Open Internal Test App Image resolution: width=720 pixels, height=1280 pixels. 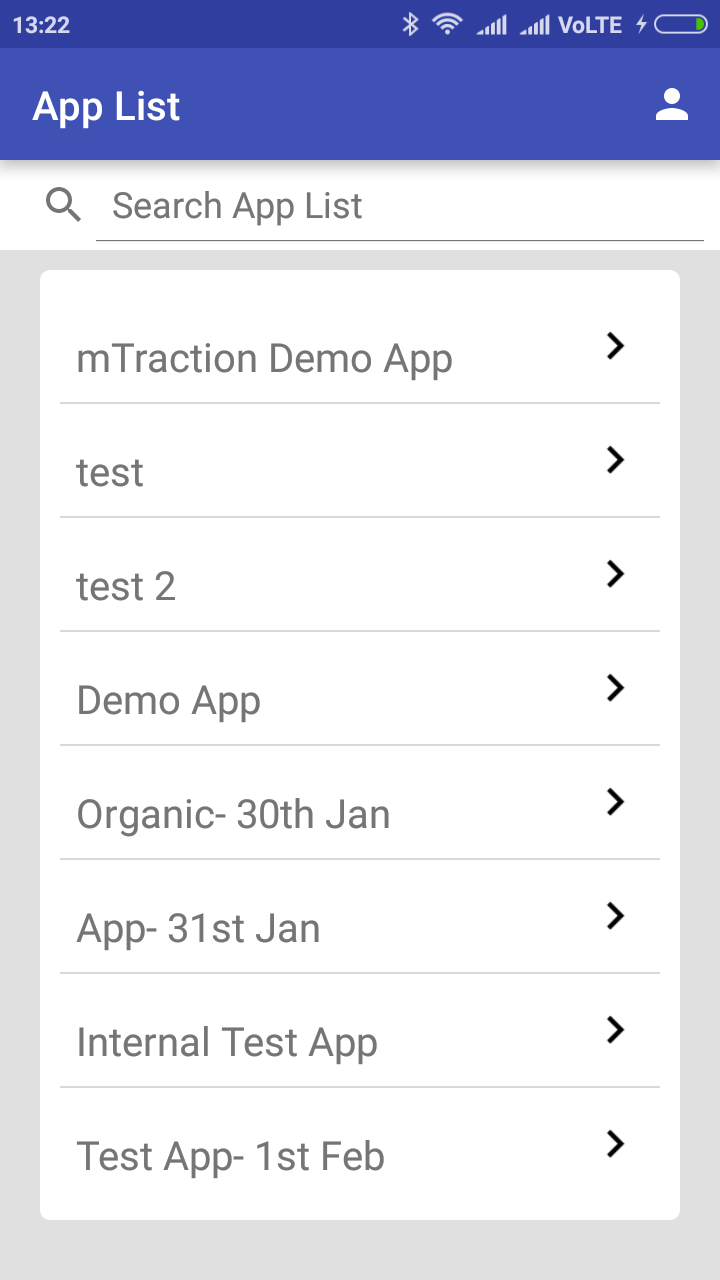pyautogui.click(x=360, y=1041)
